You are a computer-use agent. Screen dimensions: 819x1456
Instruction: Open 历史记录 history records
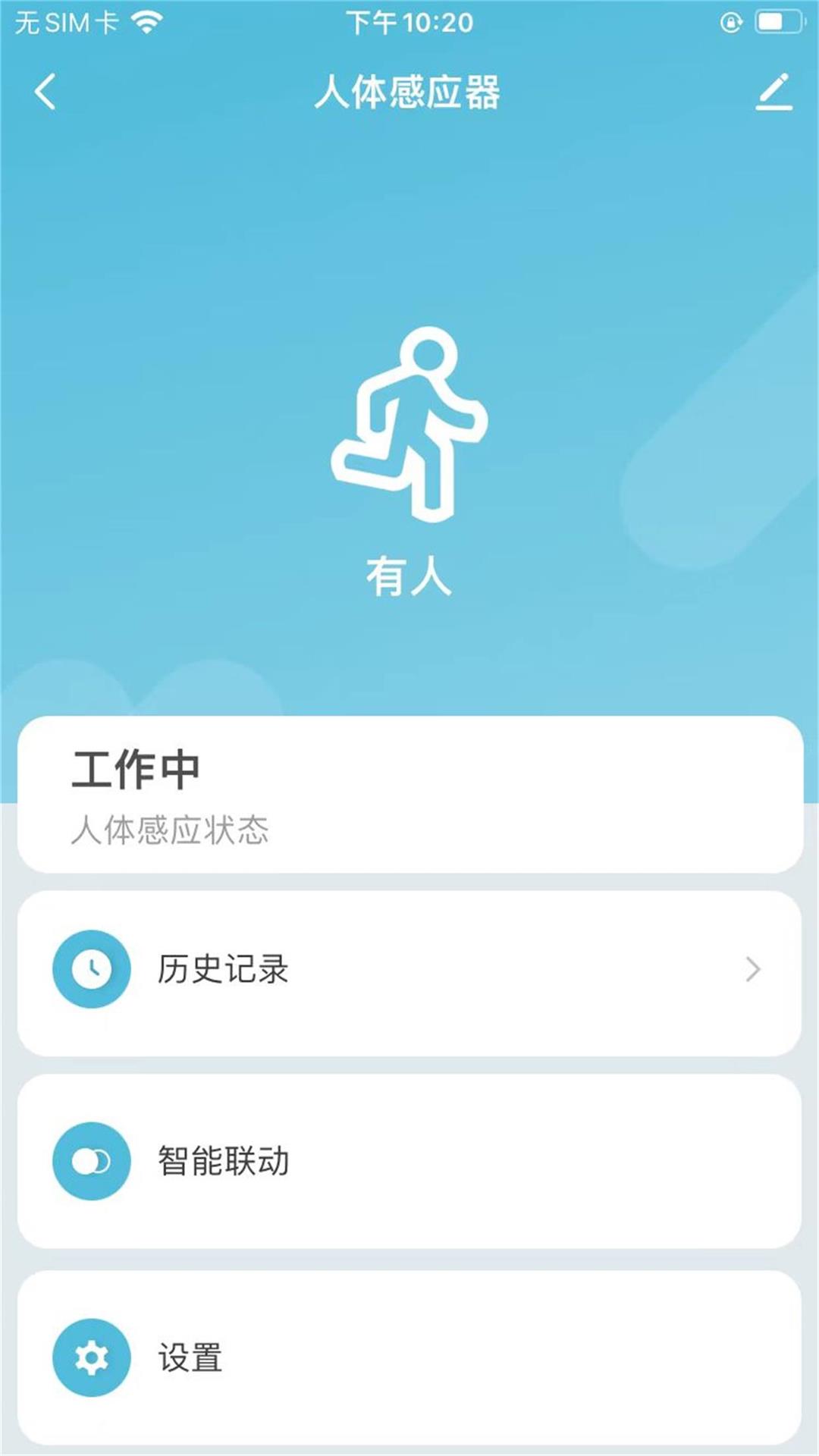point(409,970)
